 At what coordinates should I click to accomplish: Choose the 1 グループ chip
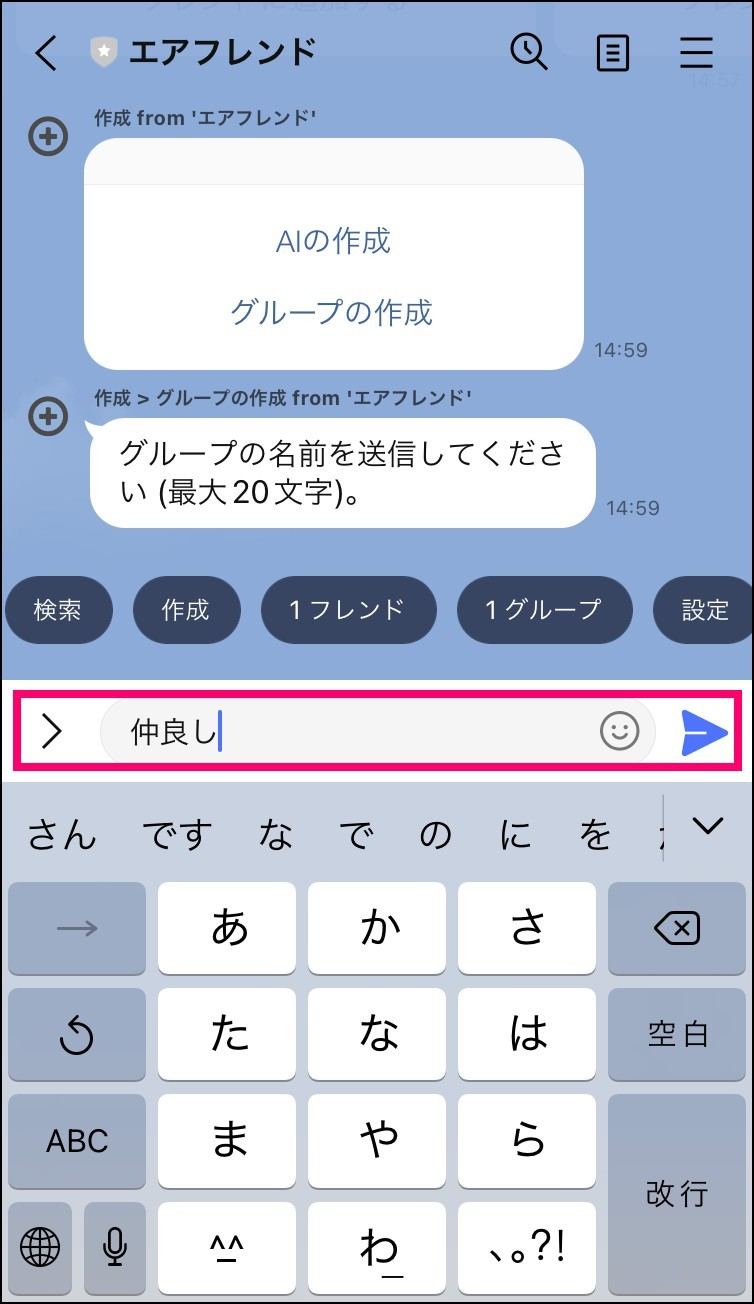[544, 609]
